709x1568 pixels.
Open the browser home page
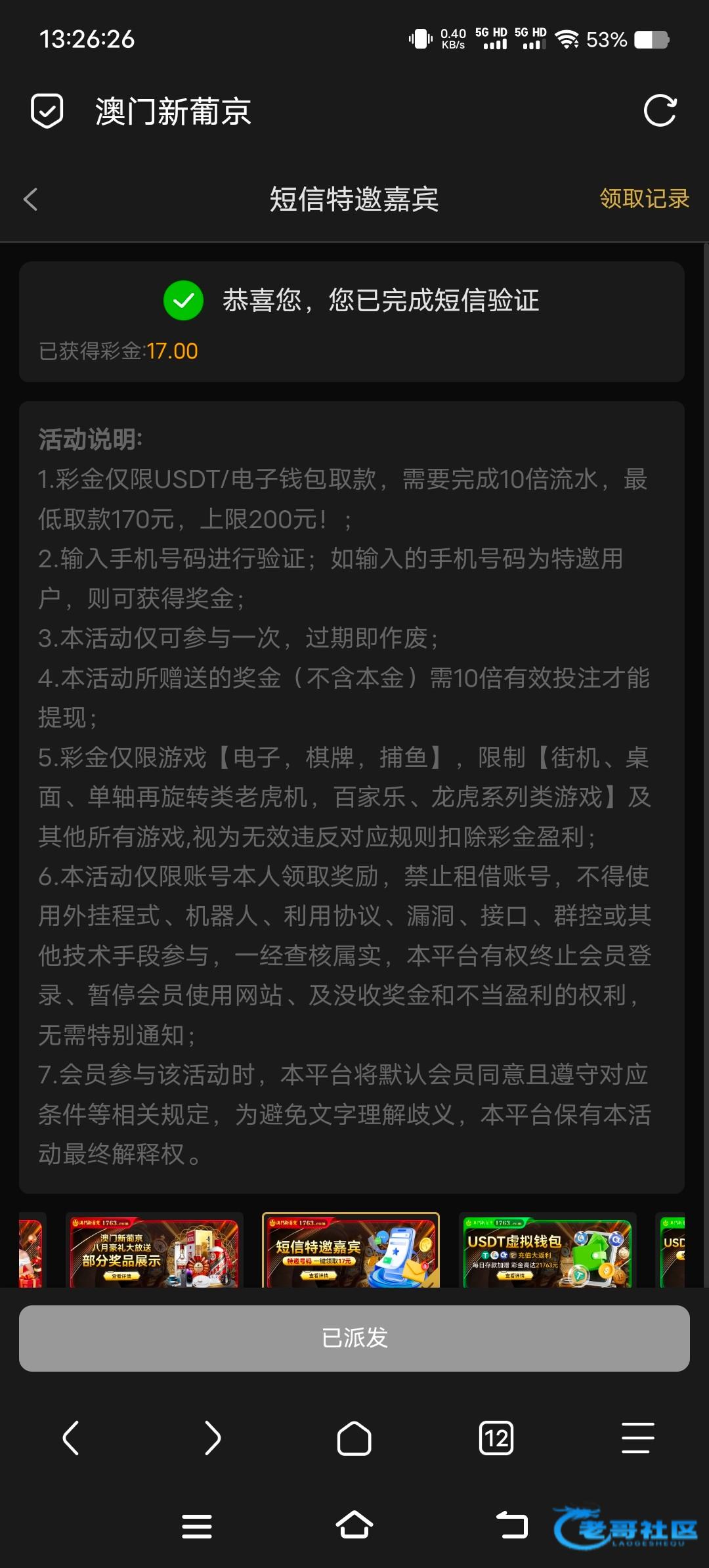click(354, 1439)
